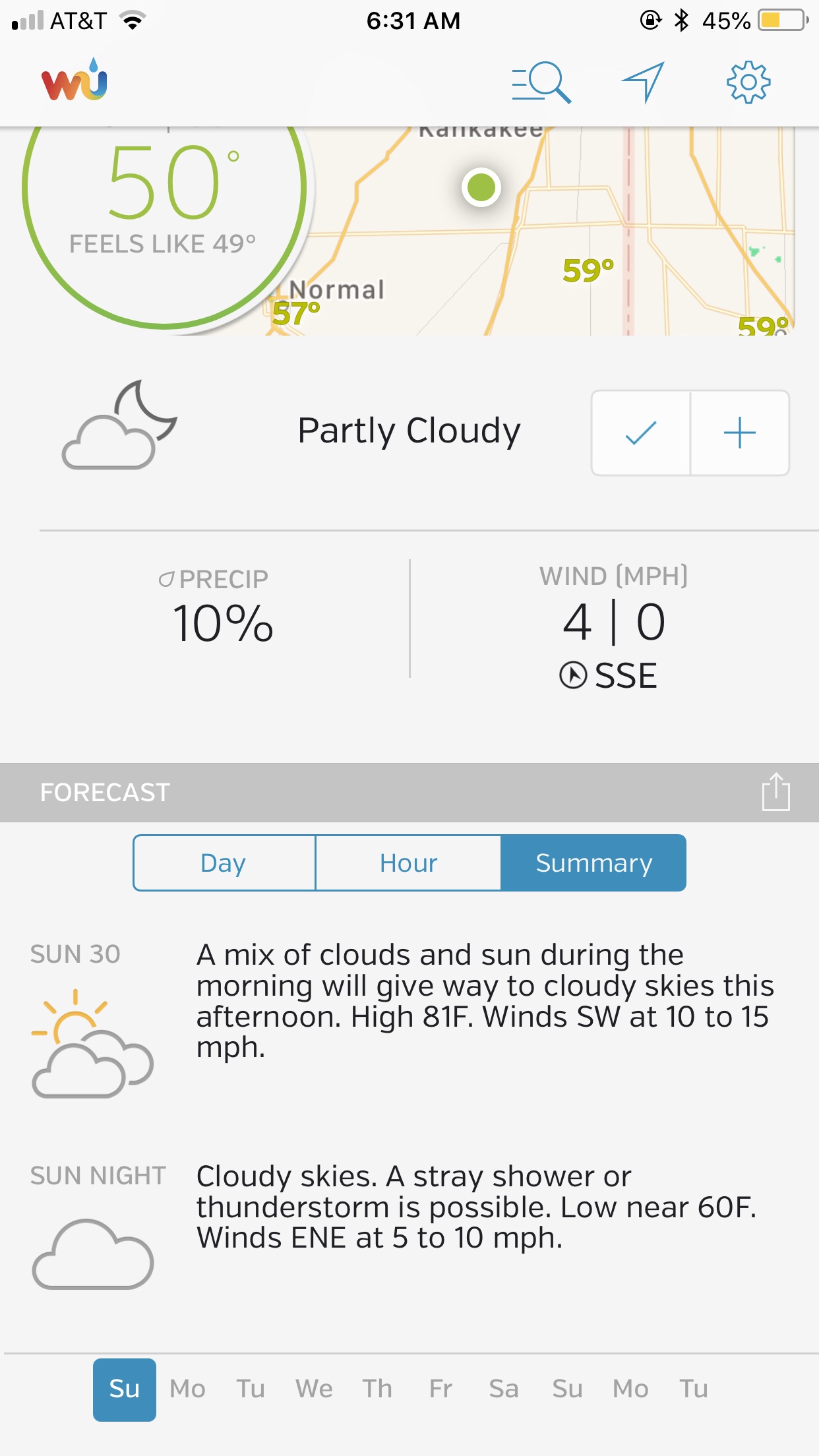Image resolution: width=819 pixels, height=1456 pixels.
Task: Select the Summary forecast view
Action: click(x=593, y=863)
